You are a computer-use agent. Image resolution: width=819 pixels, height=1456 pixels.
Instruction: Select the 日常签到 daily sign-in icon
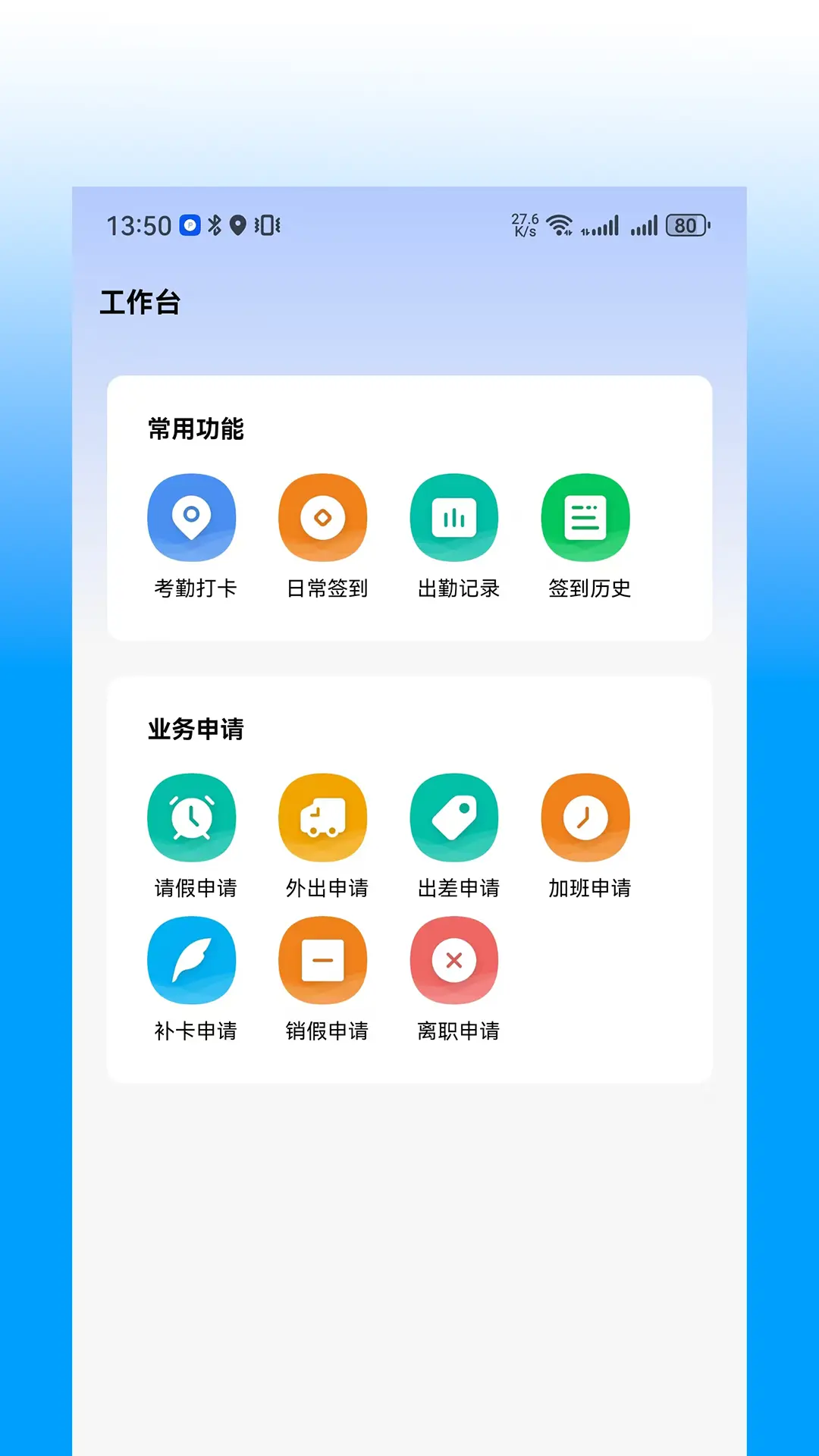[x=323, y=517]
